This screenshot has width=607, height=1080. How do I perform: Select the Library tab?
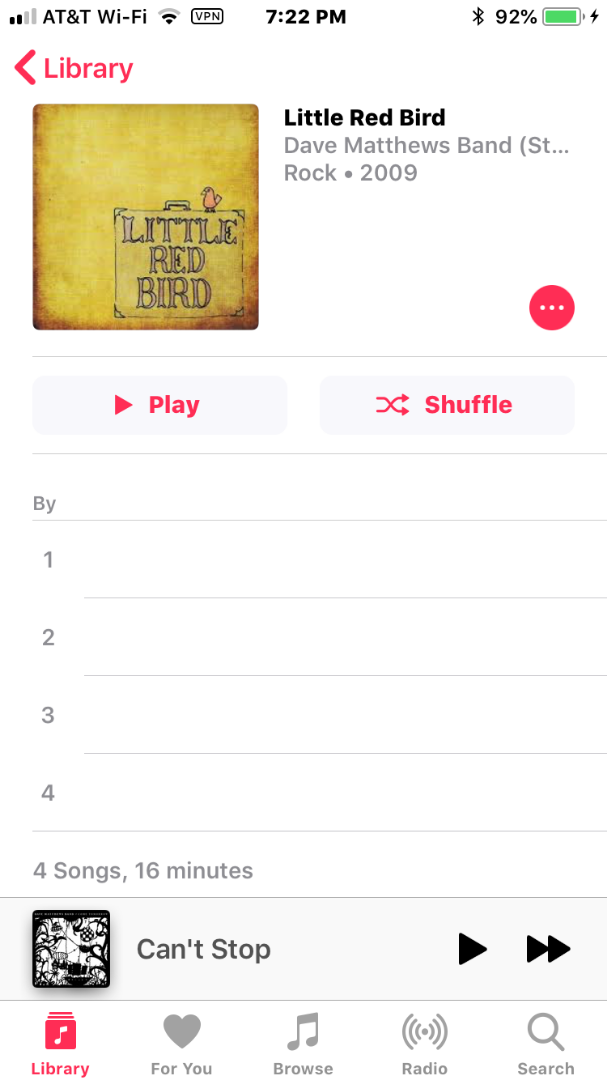point(60,1043)
